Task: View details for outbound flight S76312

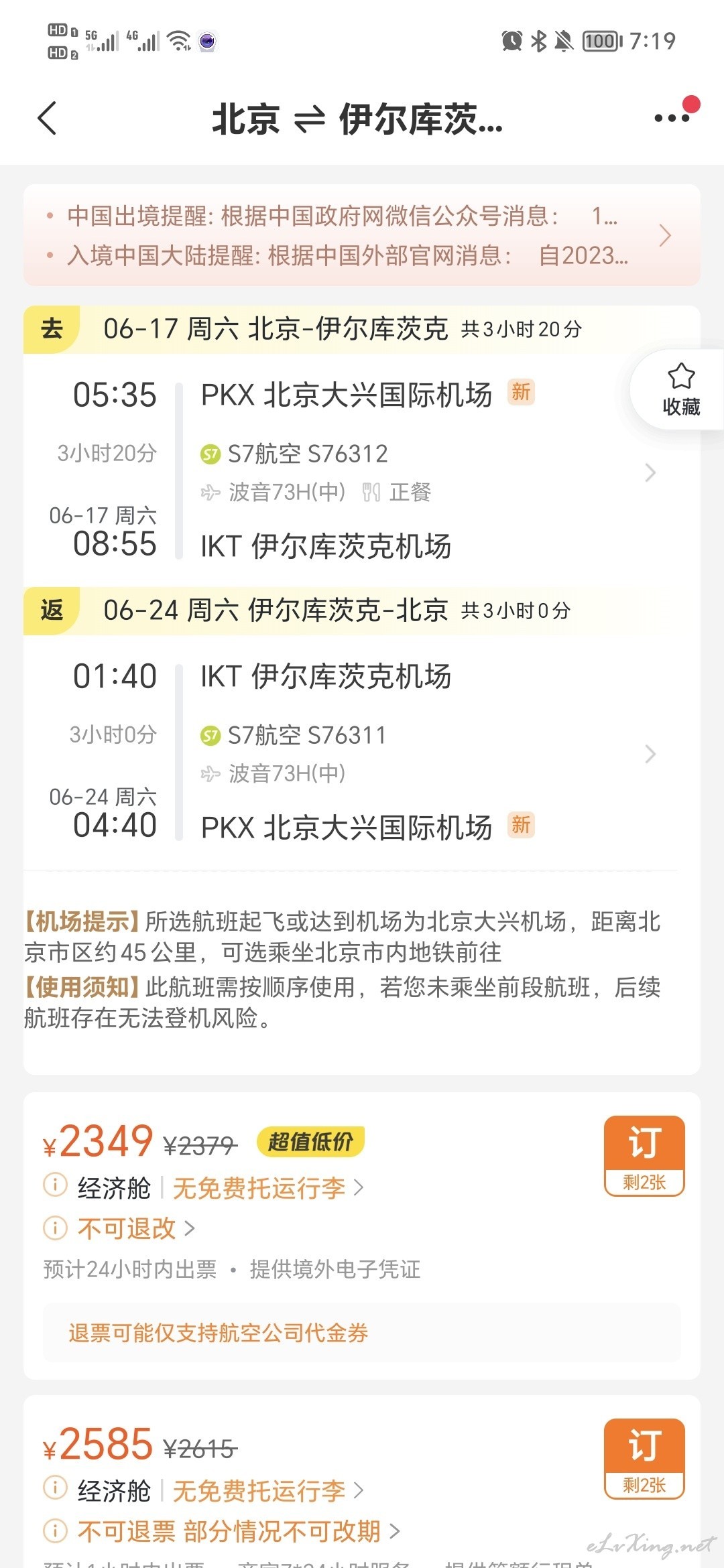Action: [x=362, y=472]
